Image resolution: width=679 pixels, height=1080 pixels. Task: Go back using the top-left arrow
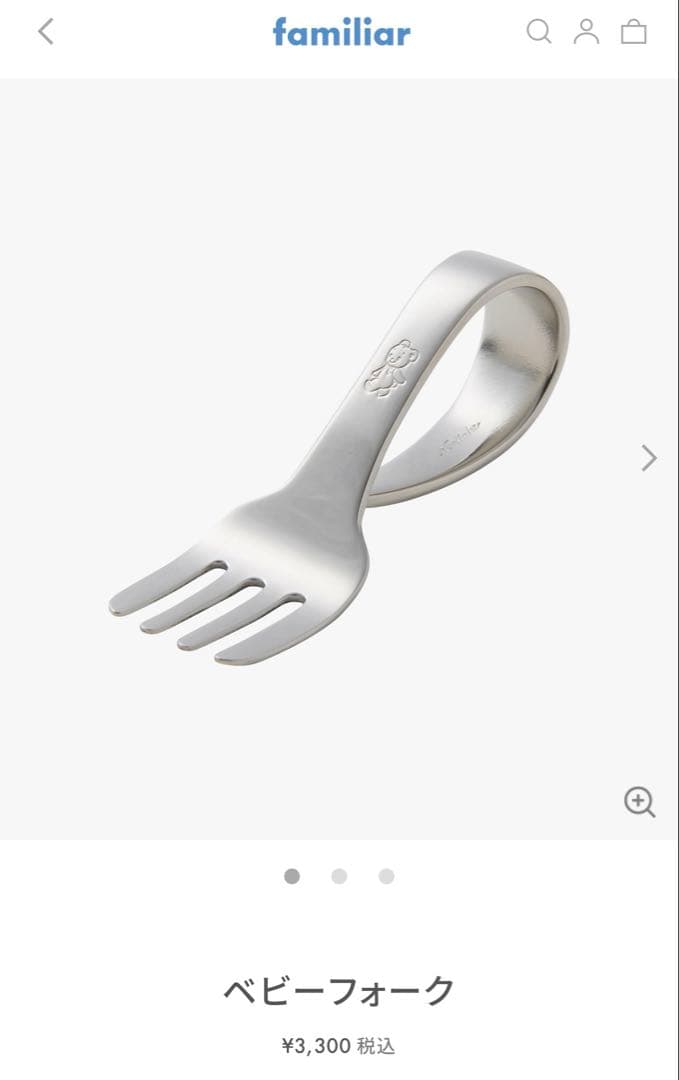coord(45,32)
